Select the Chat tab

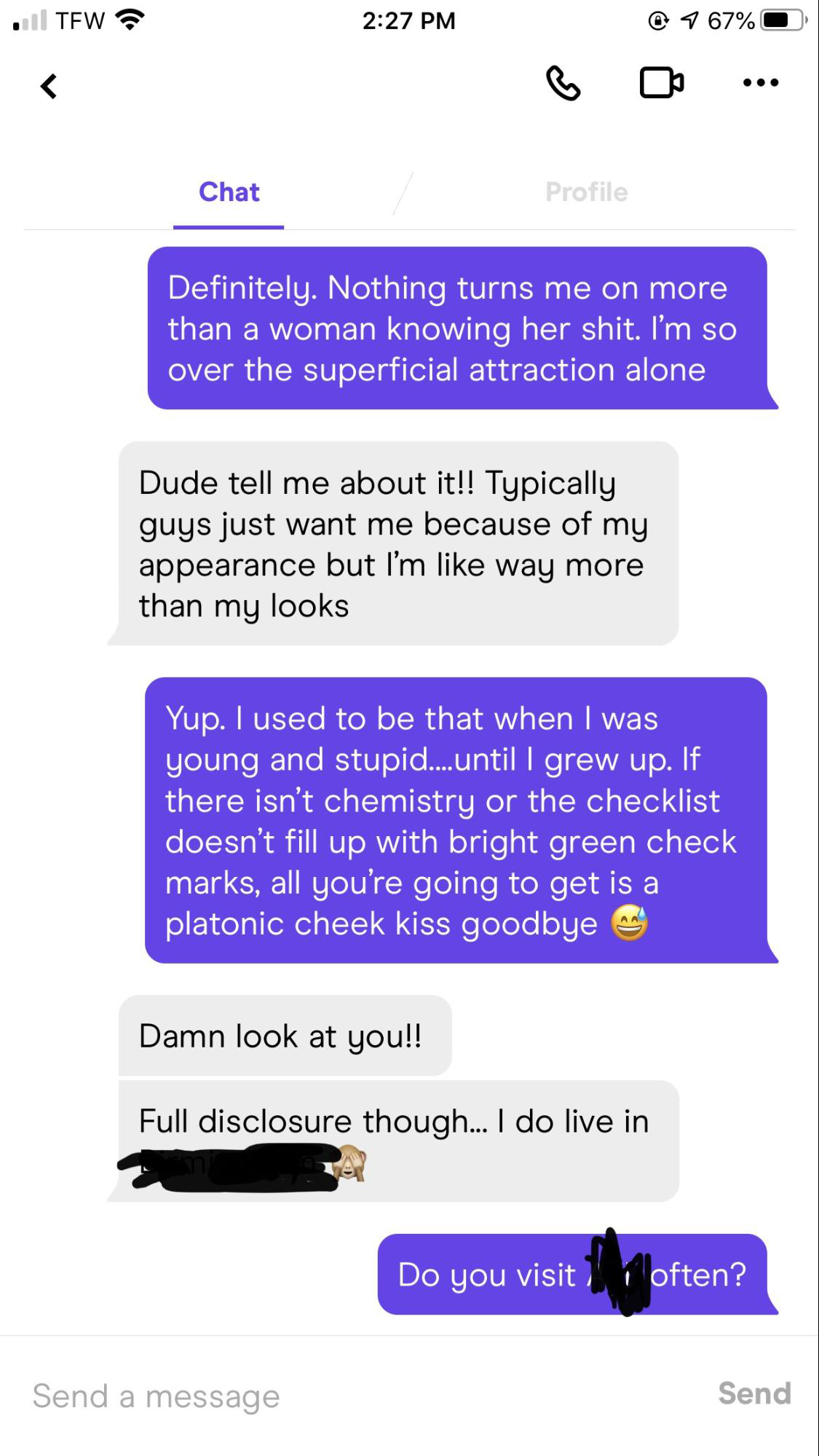[x=229, y=192]
